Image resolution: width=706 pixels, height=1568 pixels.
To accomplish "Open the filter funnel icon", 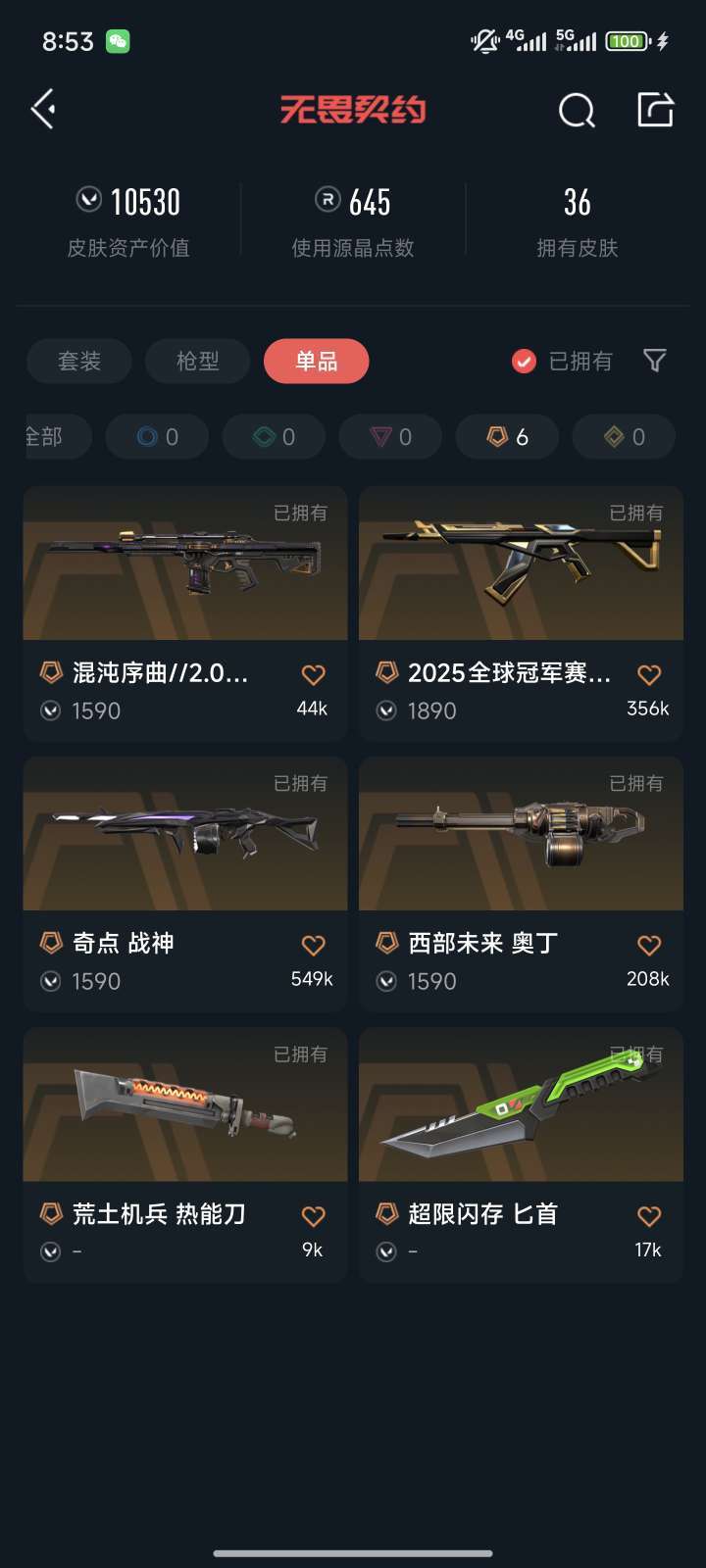I will click(x=655, y=361).
